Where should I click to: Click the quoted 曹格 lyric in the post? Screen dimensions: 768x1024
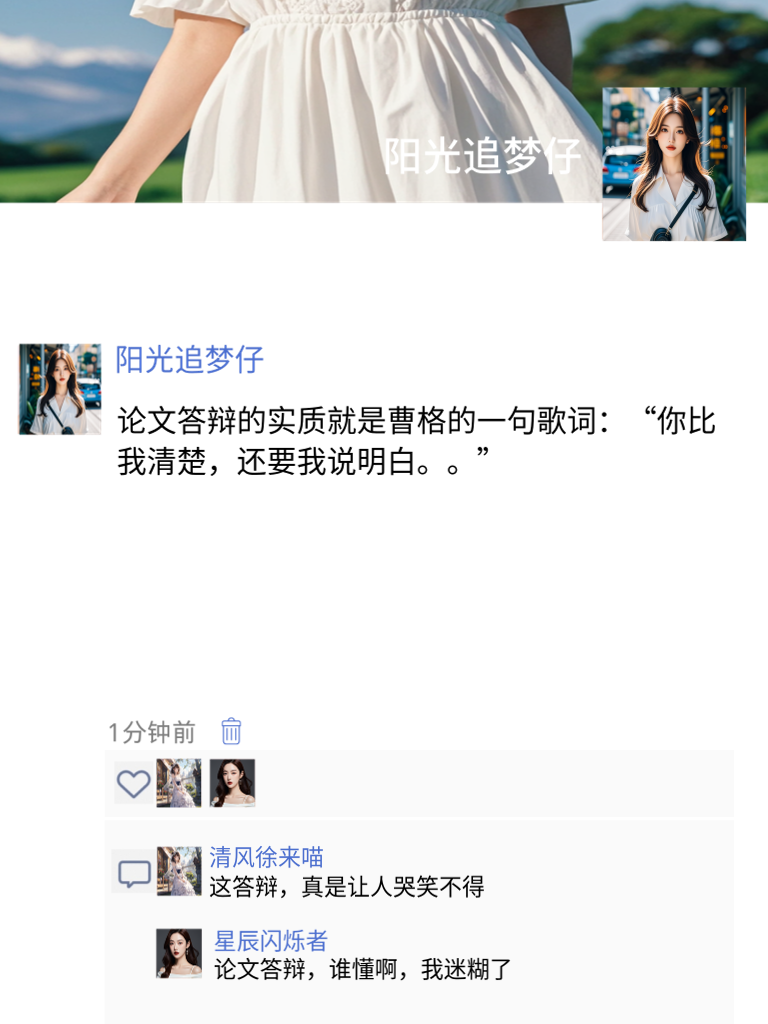point(300,460)
